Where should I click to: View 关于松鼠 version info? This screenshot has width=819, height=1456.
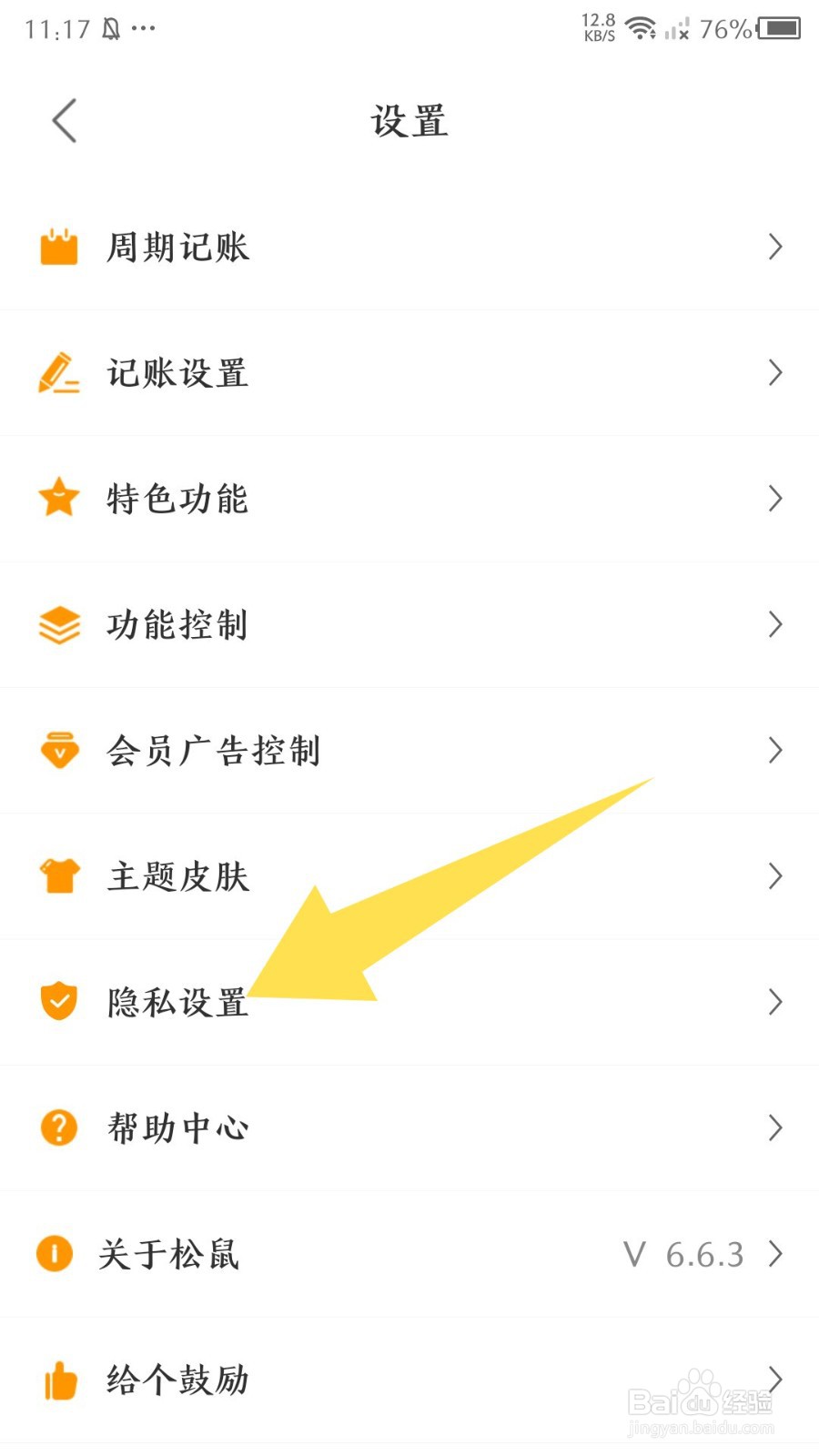(409, 1254)
